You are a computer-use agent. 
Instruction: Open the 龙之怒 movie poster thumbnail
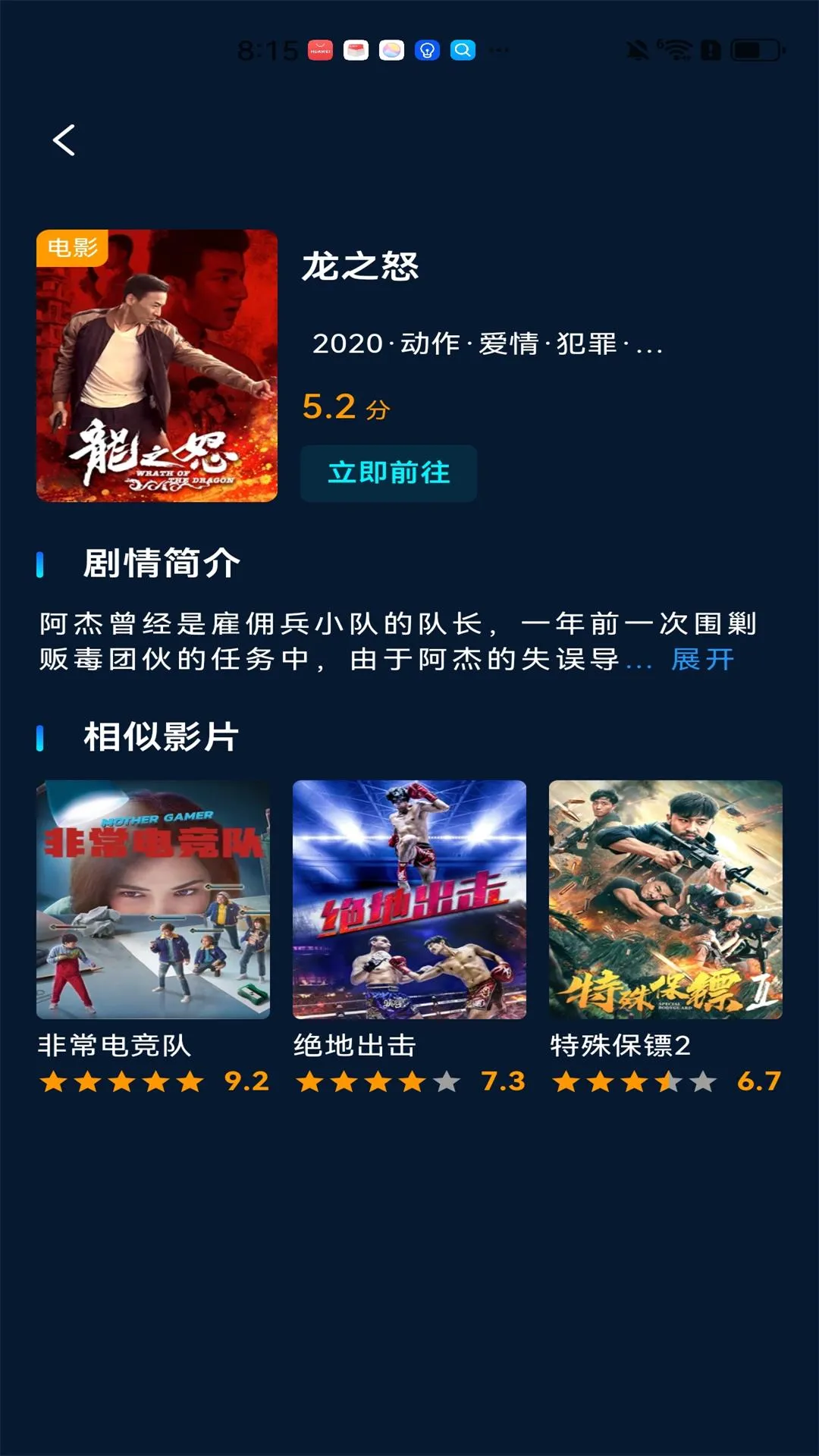(158, 364)
